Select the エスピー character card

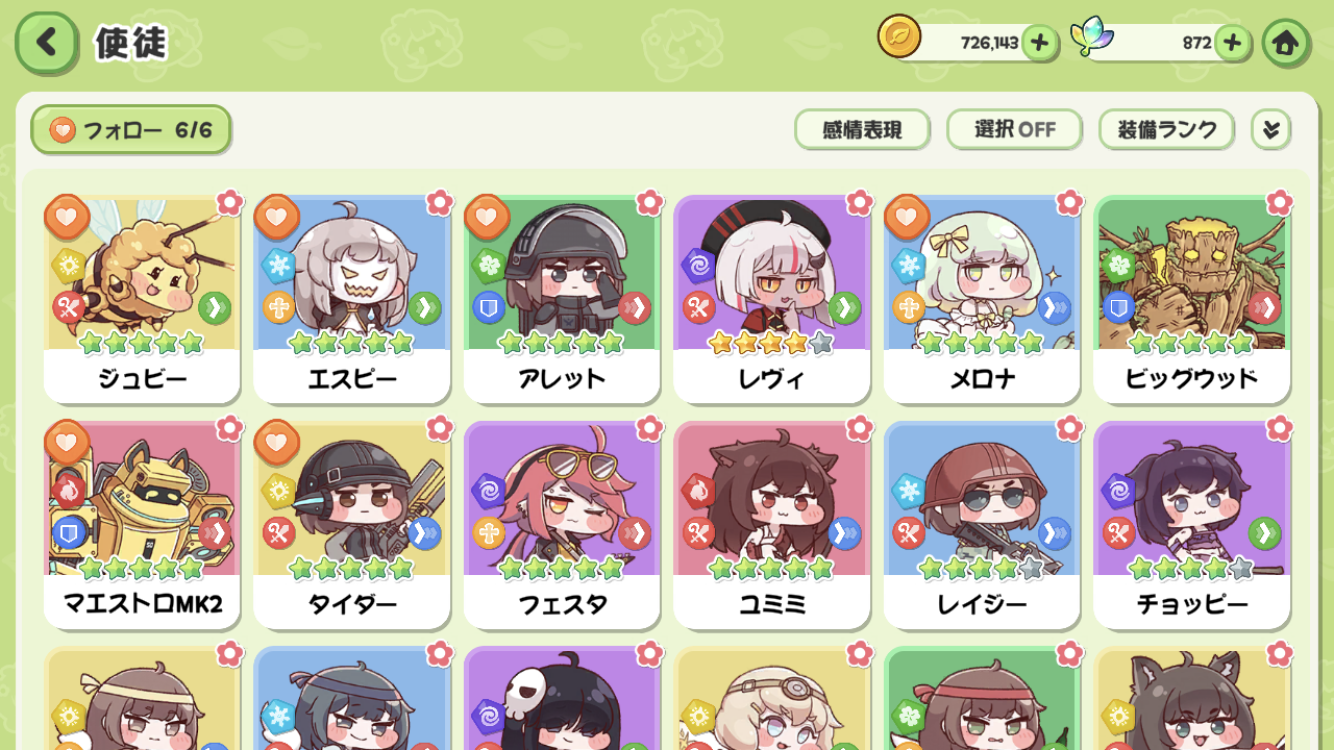(x=352, y=298)
